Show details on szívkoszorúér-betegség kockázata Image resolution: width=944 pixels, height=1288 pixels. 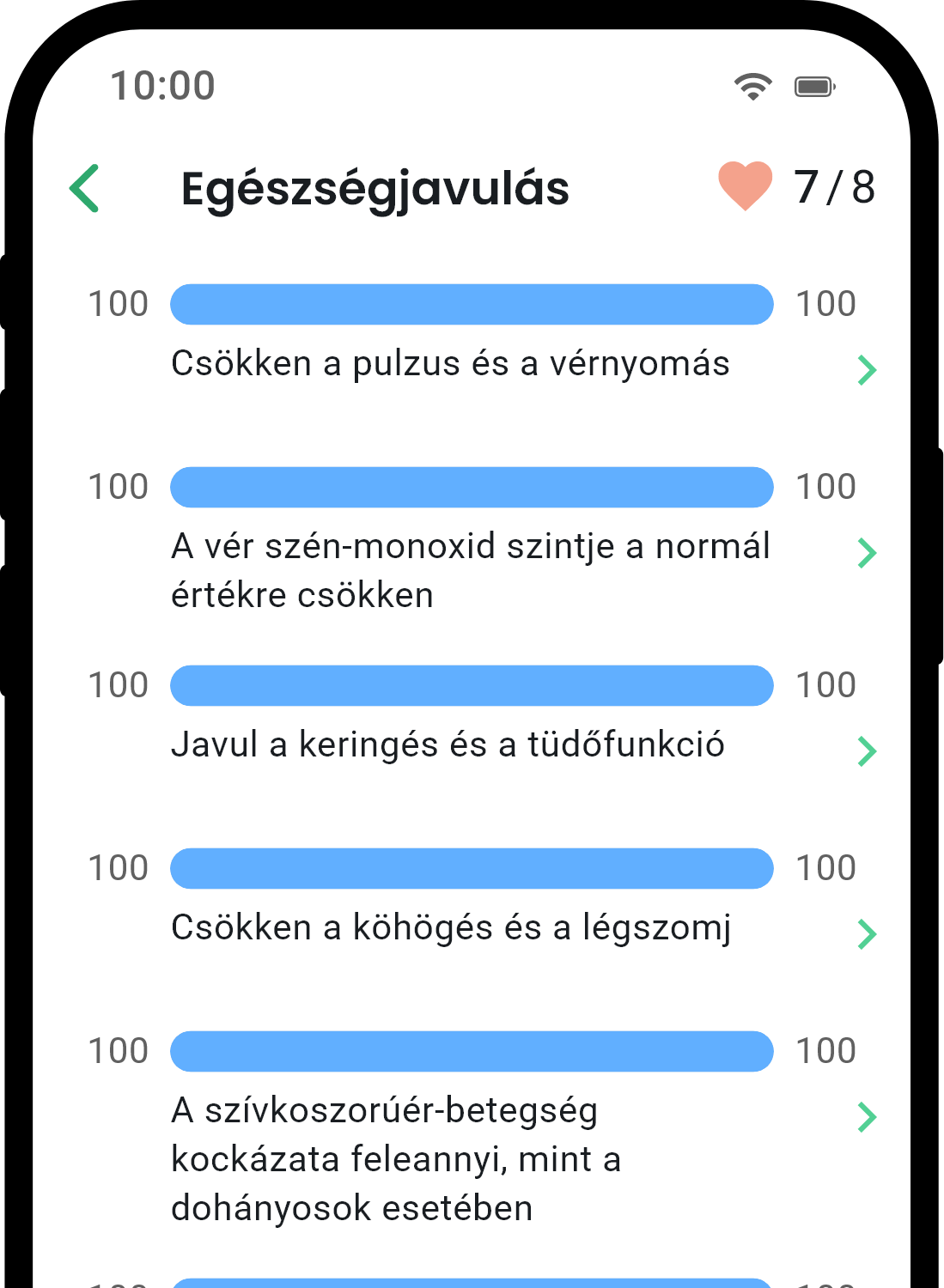click(x=867, y=1117)
